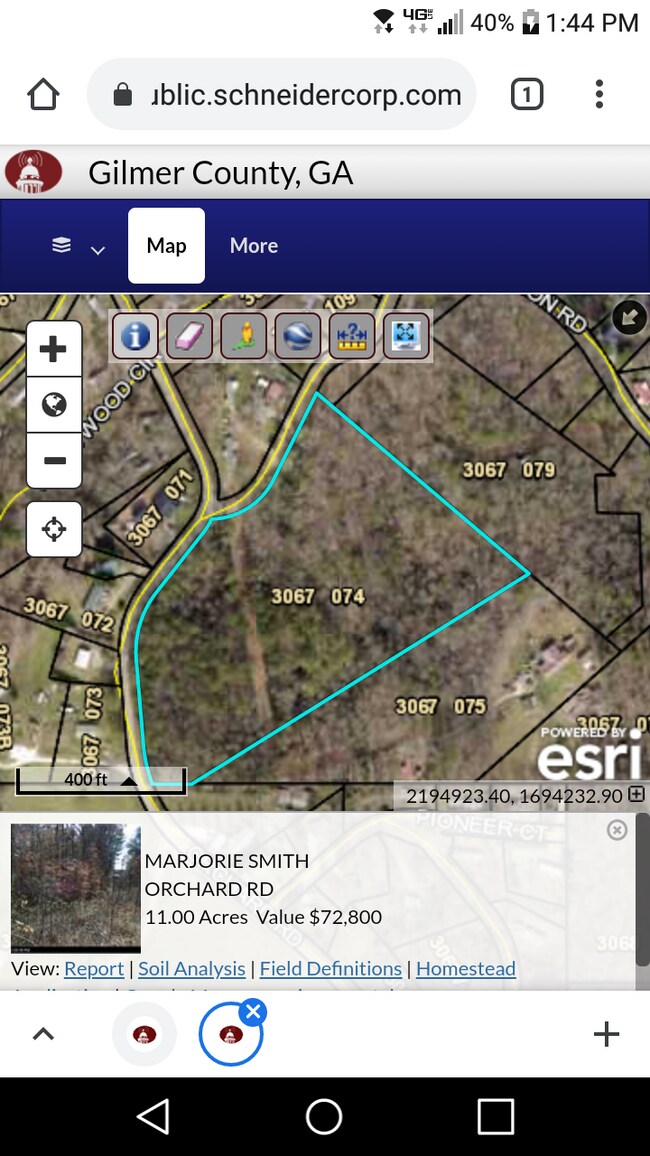Expand the layers dropdown
Viewport: 650px width, 1156px height.
(x=78, y=247)
